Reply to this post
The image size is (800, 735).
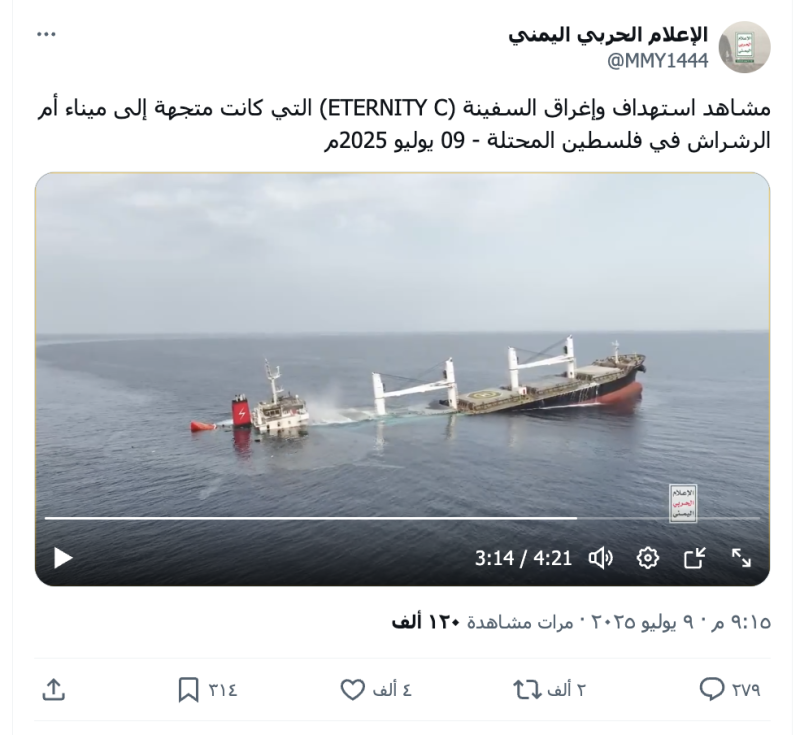[x=712, y=689]
